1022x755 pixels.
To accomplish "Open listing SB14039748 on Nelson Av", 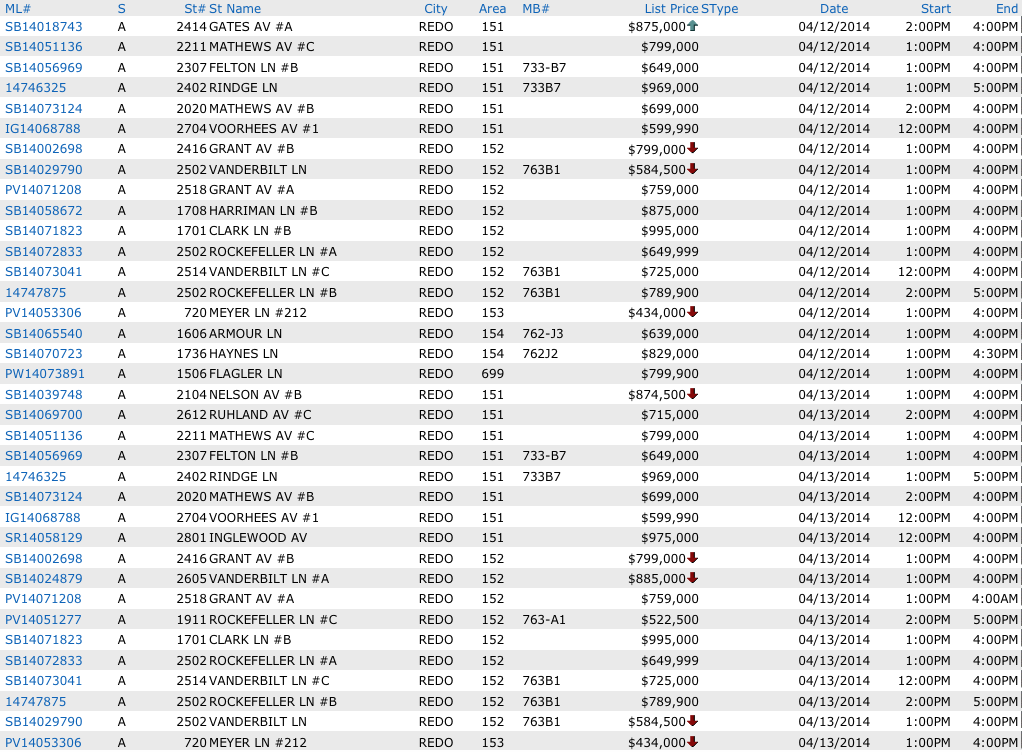I will click(x=44, y=395).
